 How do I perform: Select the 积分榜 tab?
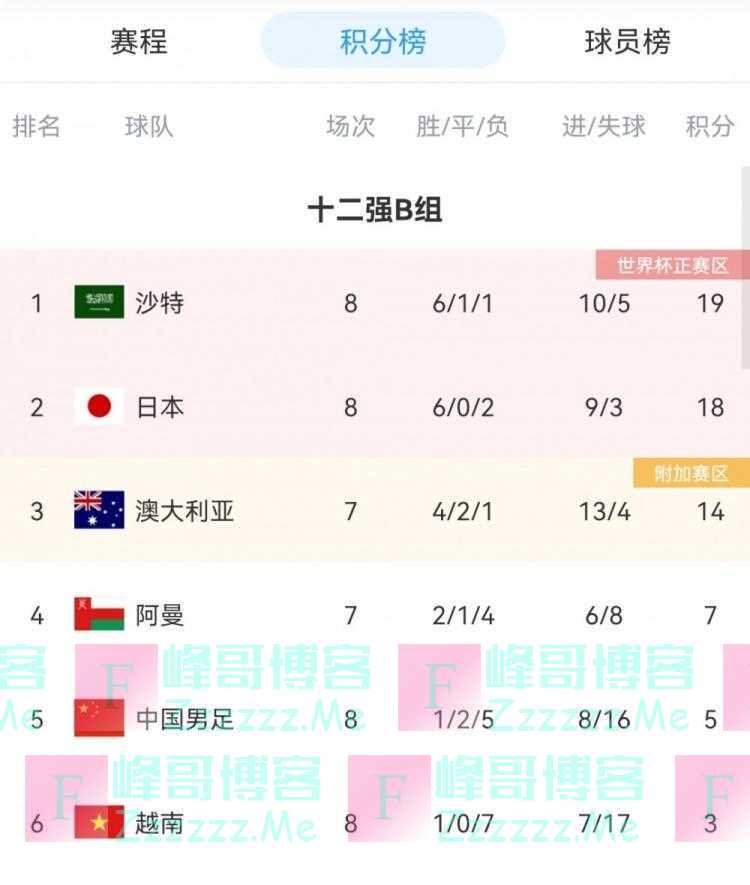[383, 42]
